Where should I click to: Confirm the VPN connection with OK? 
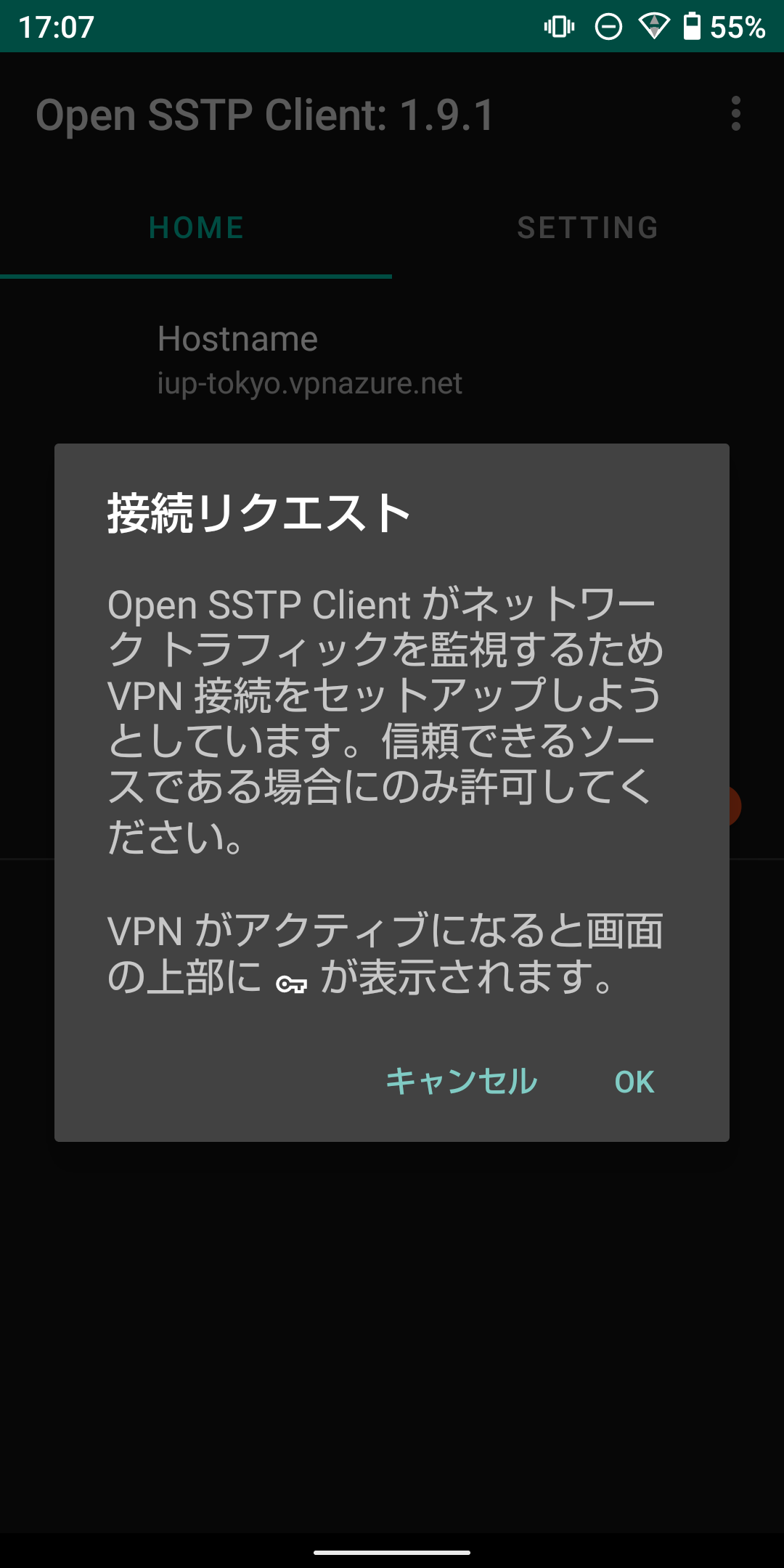tap(634, 1082)
